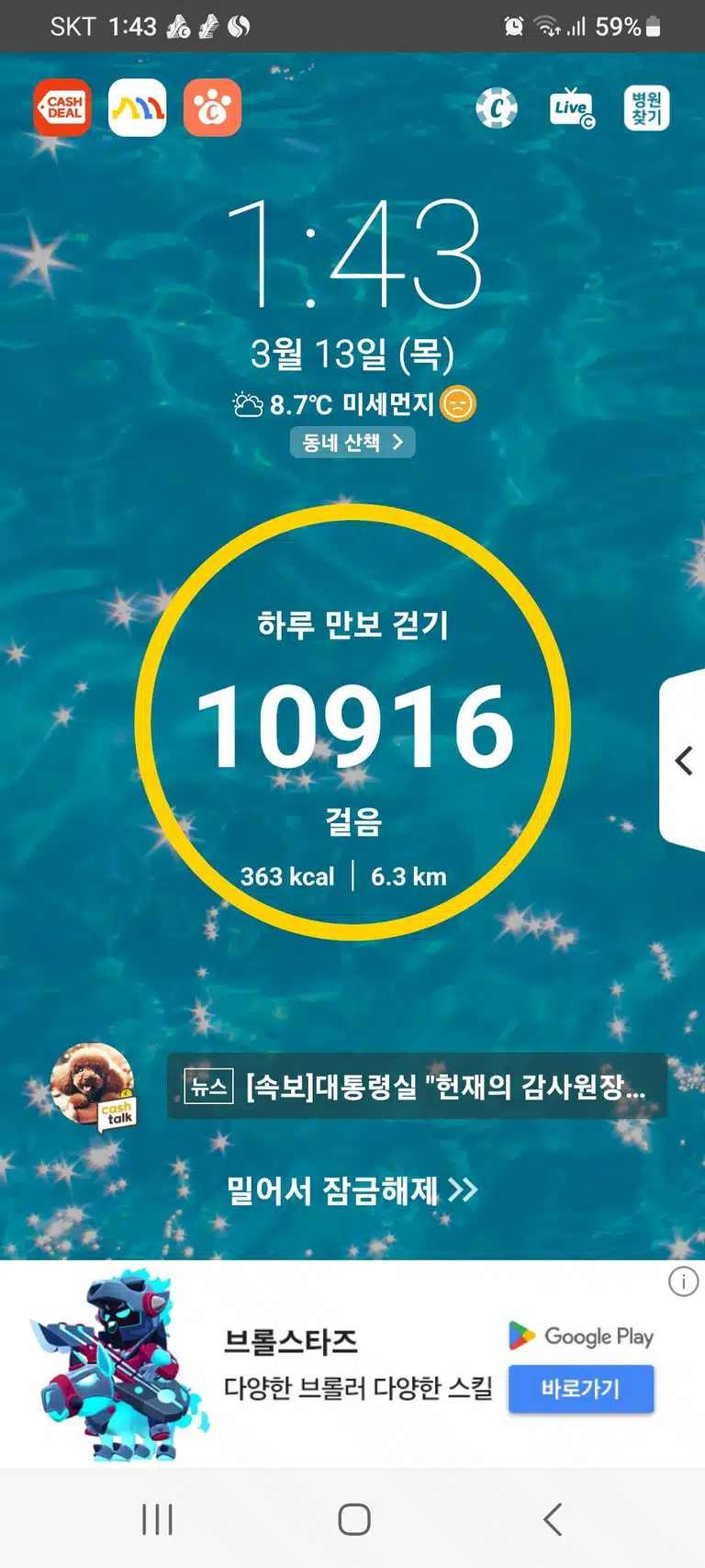Tap 바로가기 on the 브롤스타즈 ad
Viewport: 705px width, 1568px height.
click(x=581, y=1388)
